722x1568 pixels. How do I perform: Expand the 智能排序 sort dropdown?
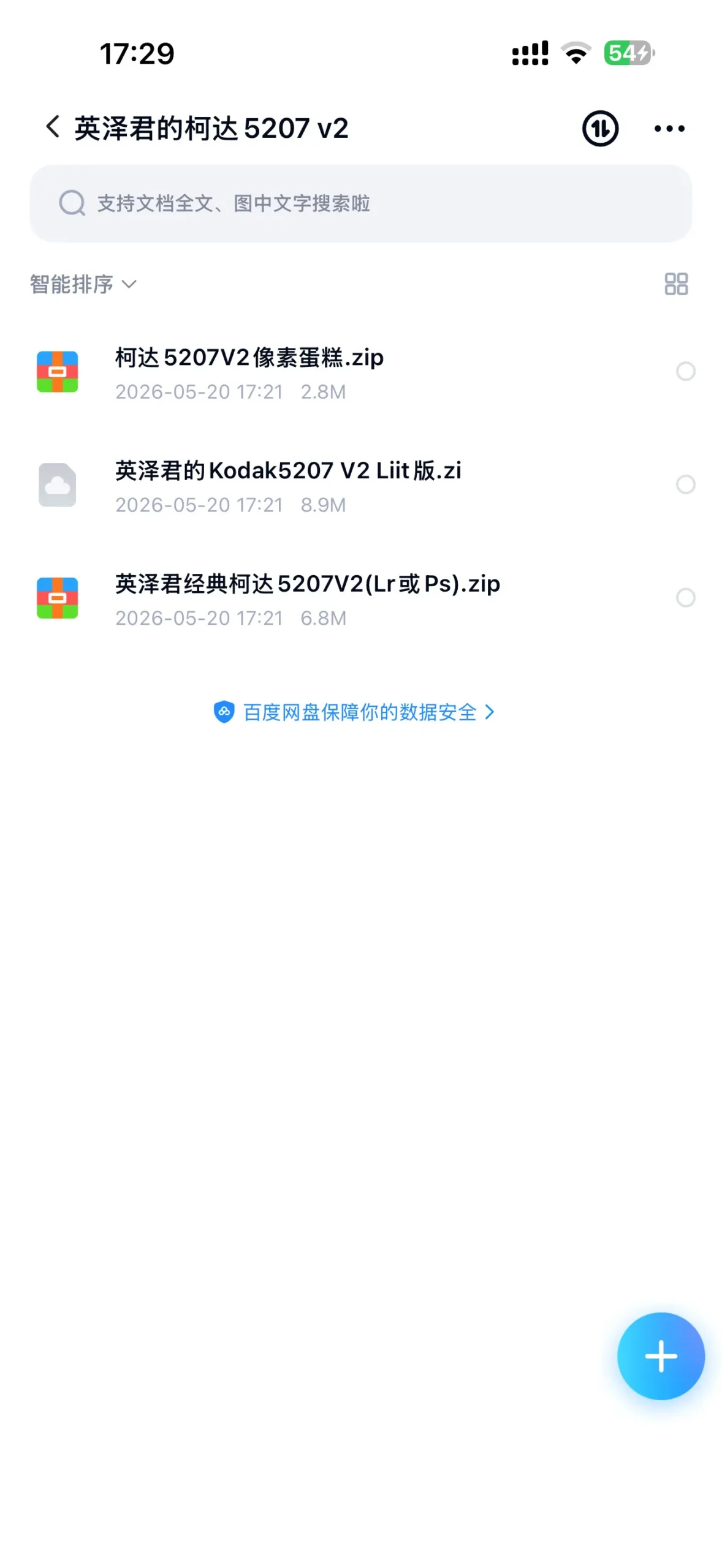(x=83, y=284)
